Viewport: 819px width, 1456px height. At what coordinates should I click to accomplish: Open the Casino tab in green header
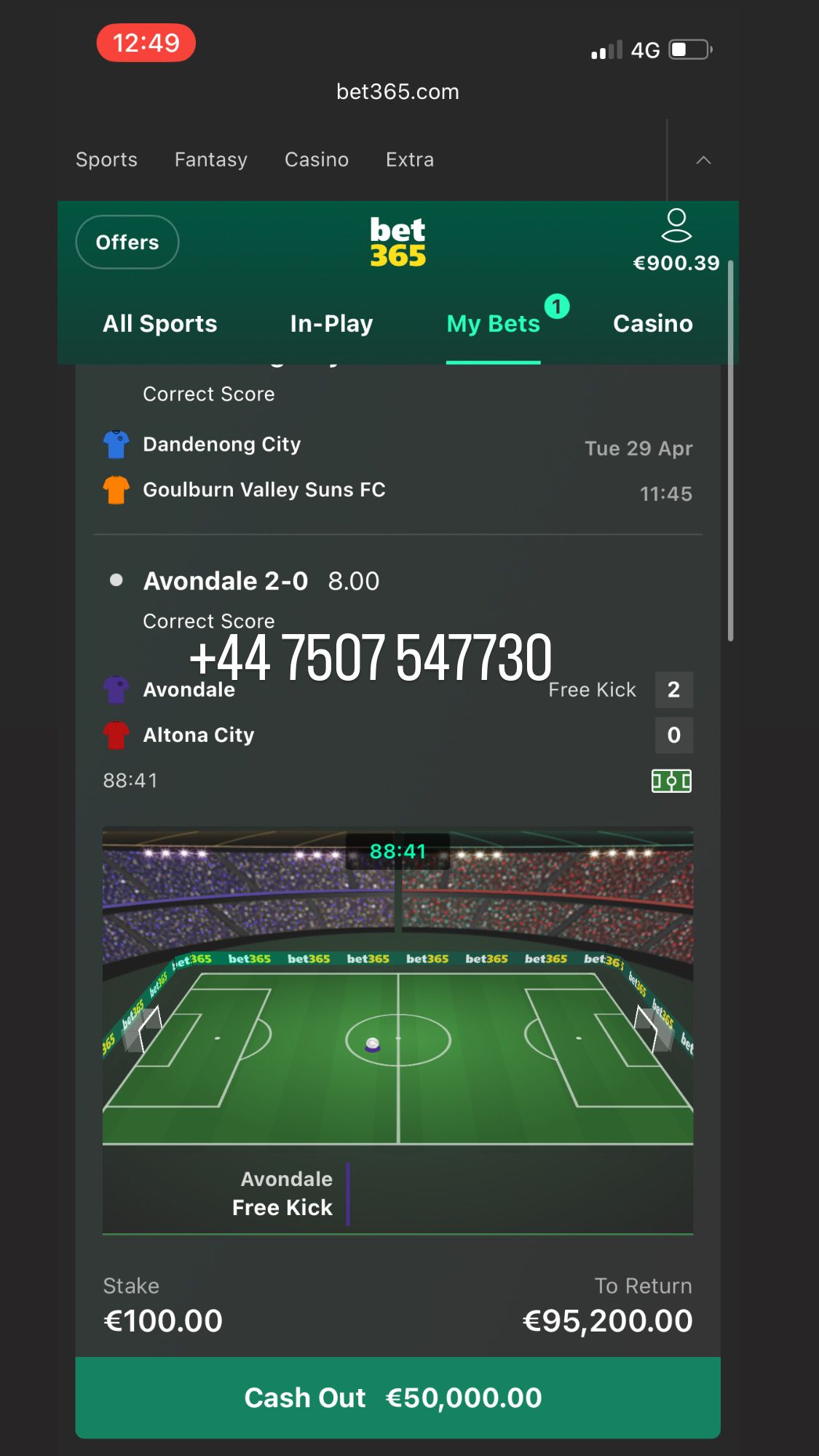point(653,323)
